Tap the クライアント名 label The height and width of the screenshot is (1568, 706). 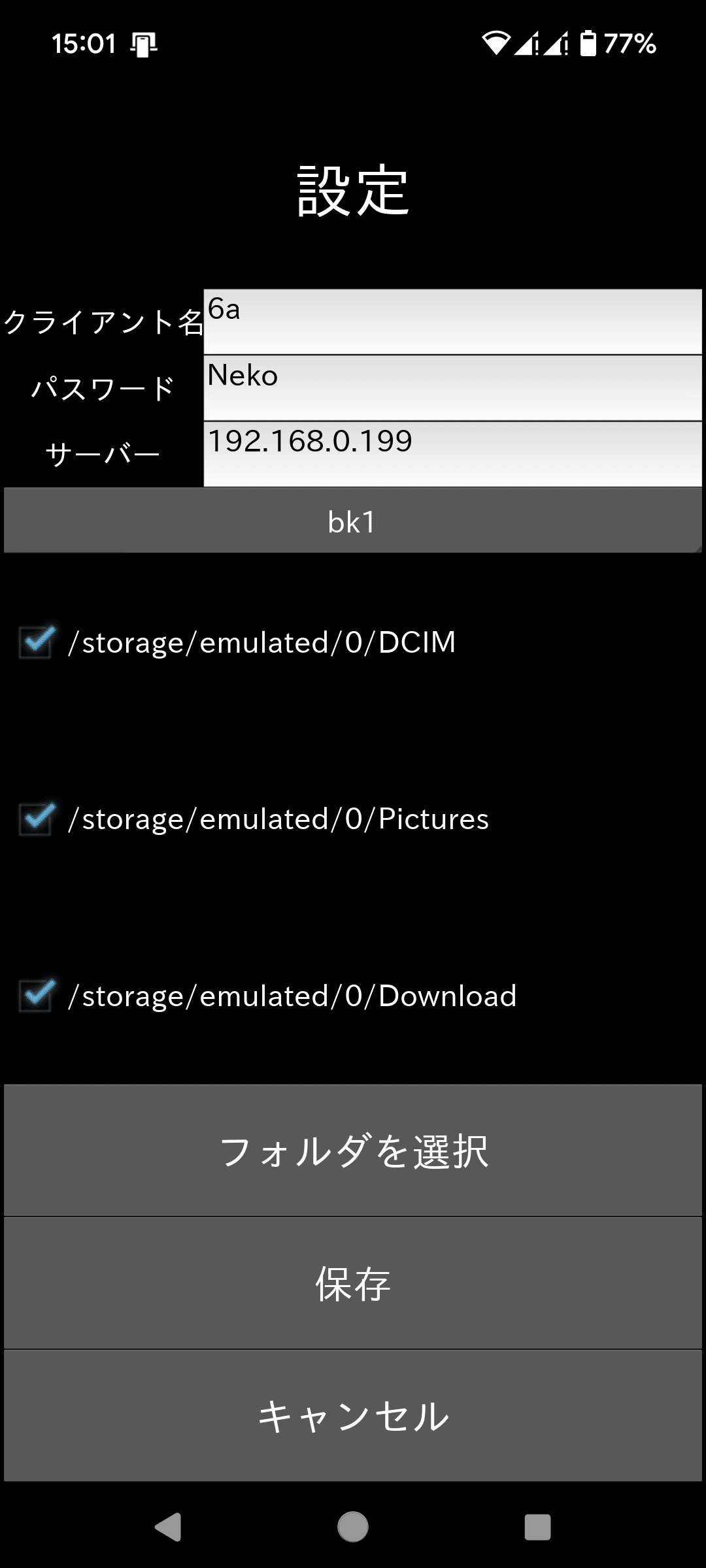(101, 321)
